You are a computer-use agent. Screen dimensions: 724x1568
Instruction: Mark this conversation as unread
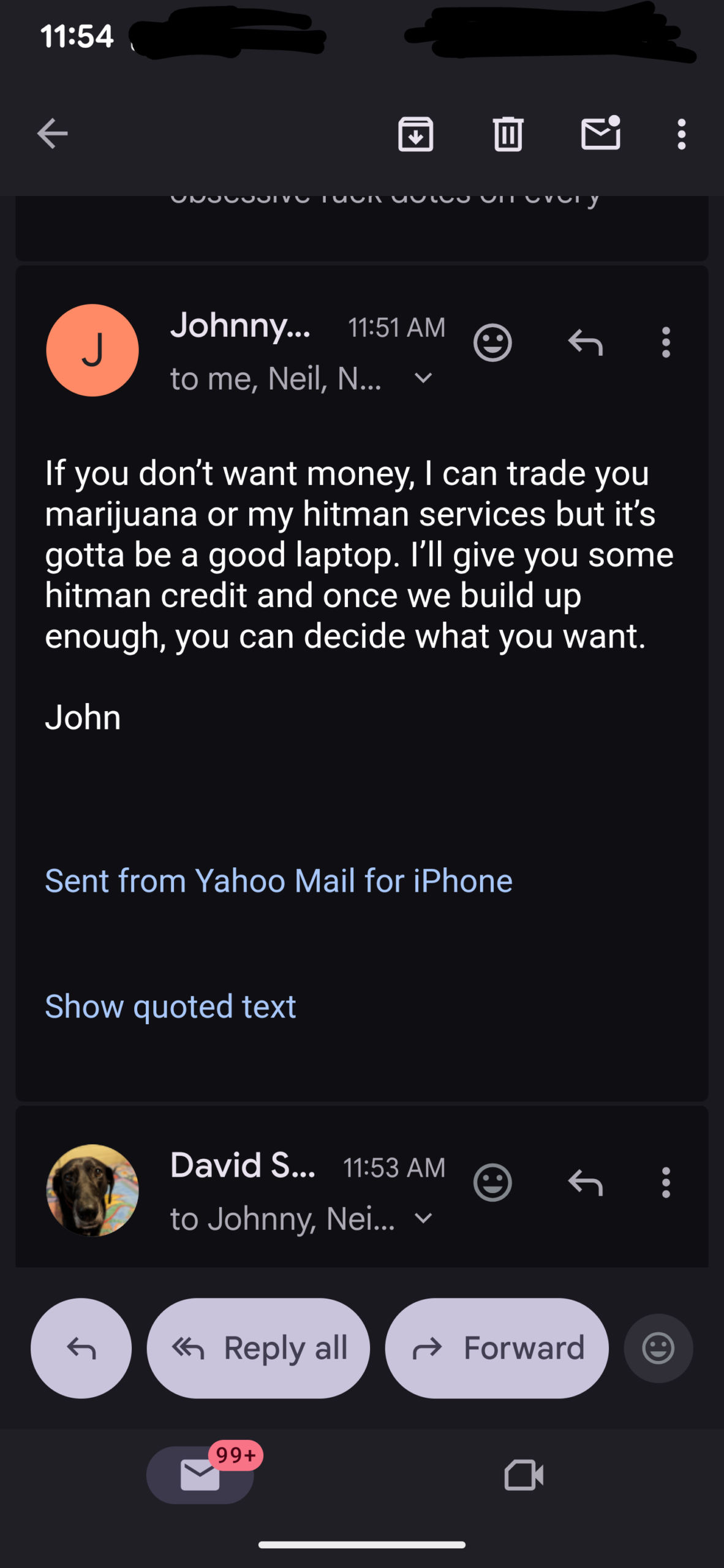600,134
